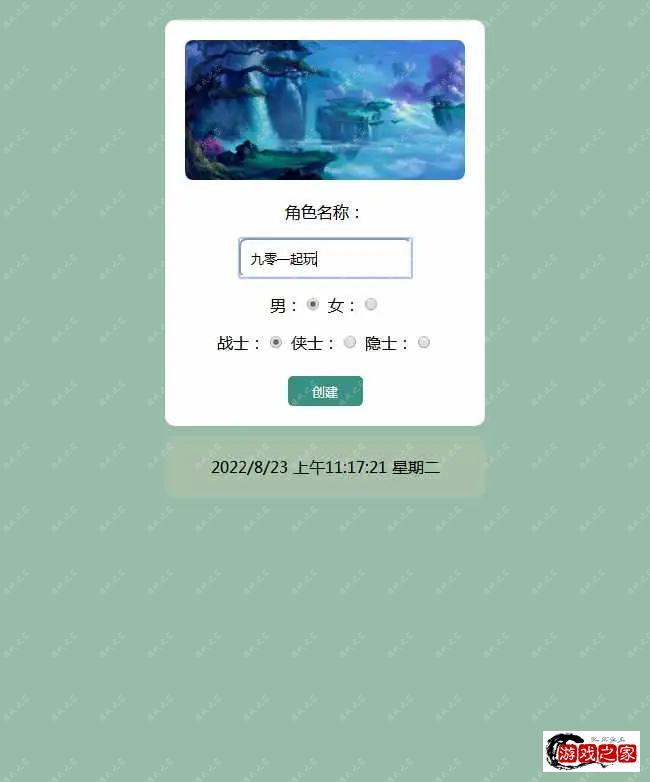Viewport: 650px width, 782px height.
Task: Tap the 创建 button
Action: [x=325, y=391]
